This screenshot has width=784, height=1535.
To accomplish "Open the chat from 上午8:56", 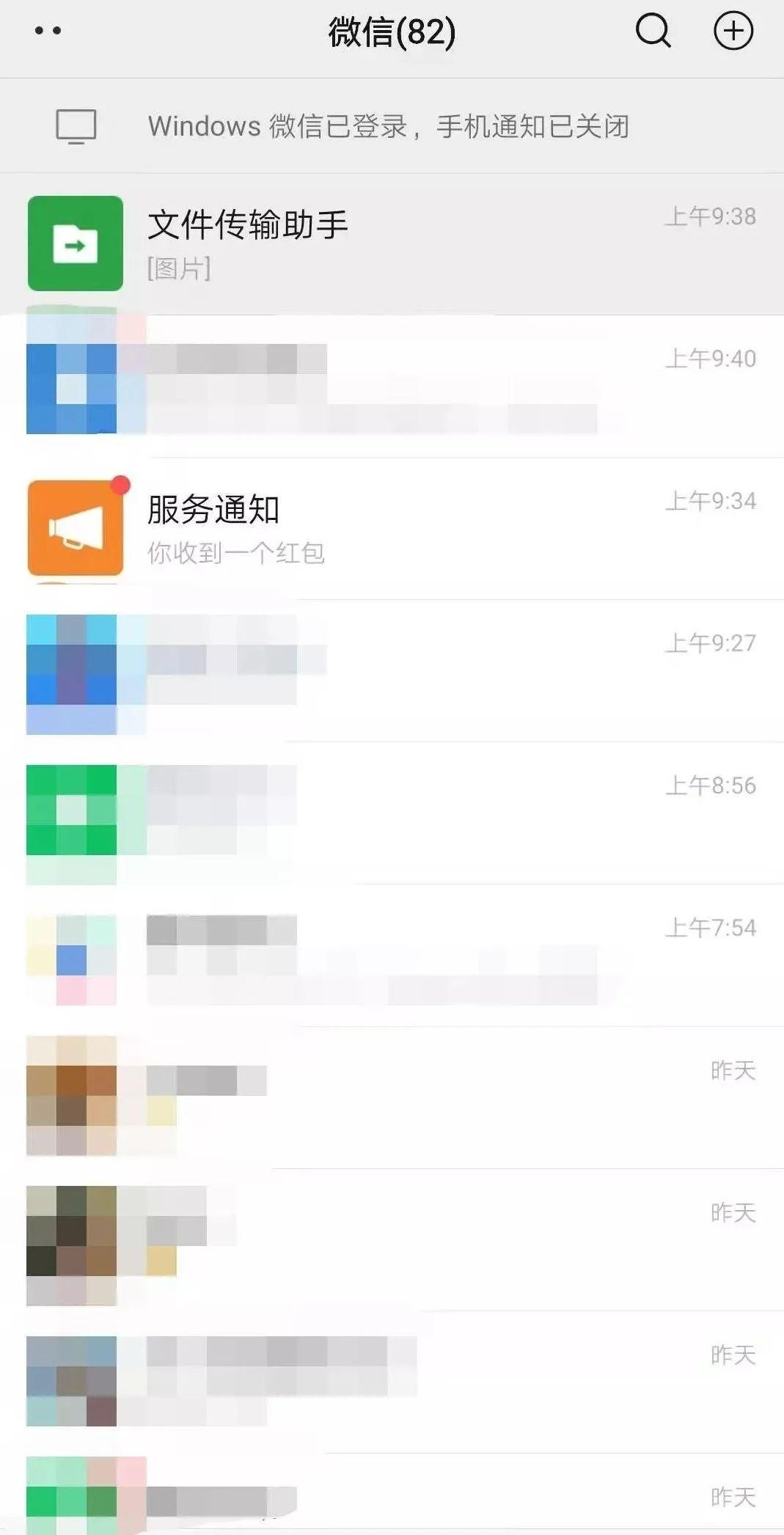I will [392, 813].
